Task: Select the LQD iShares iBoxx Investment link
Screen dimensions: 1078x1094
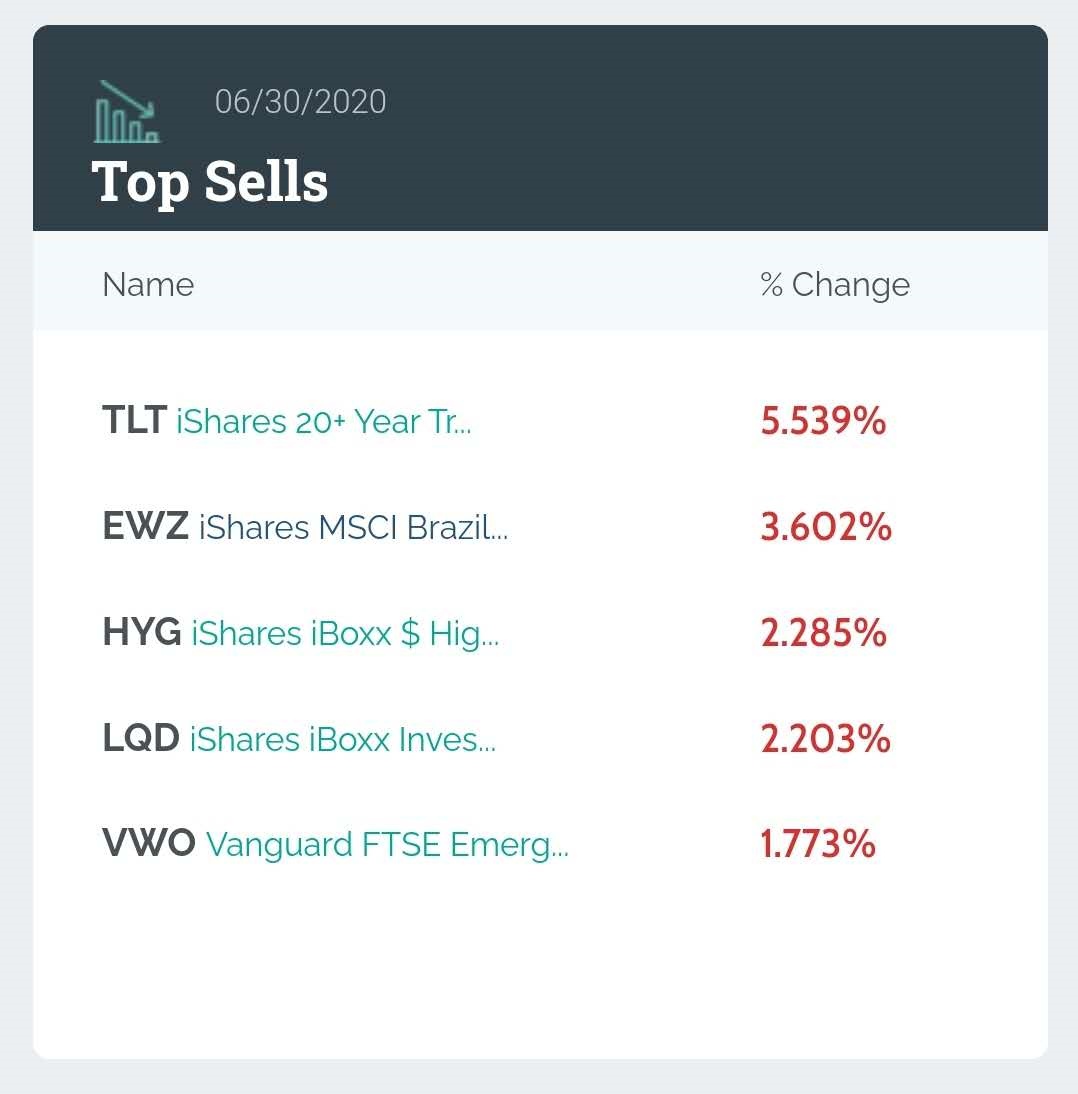Action: [x=341, y=739]
